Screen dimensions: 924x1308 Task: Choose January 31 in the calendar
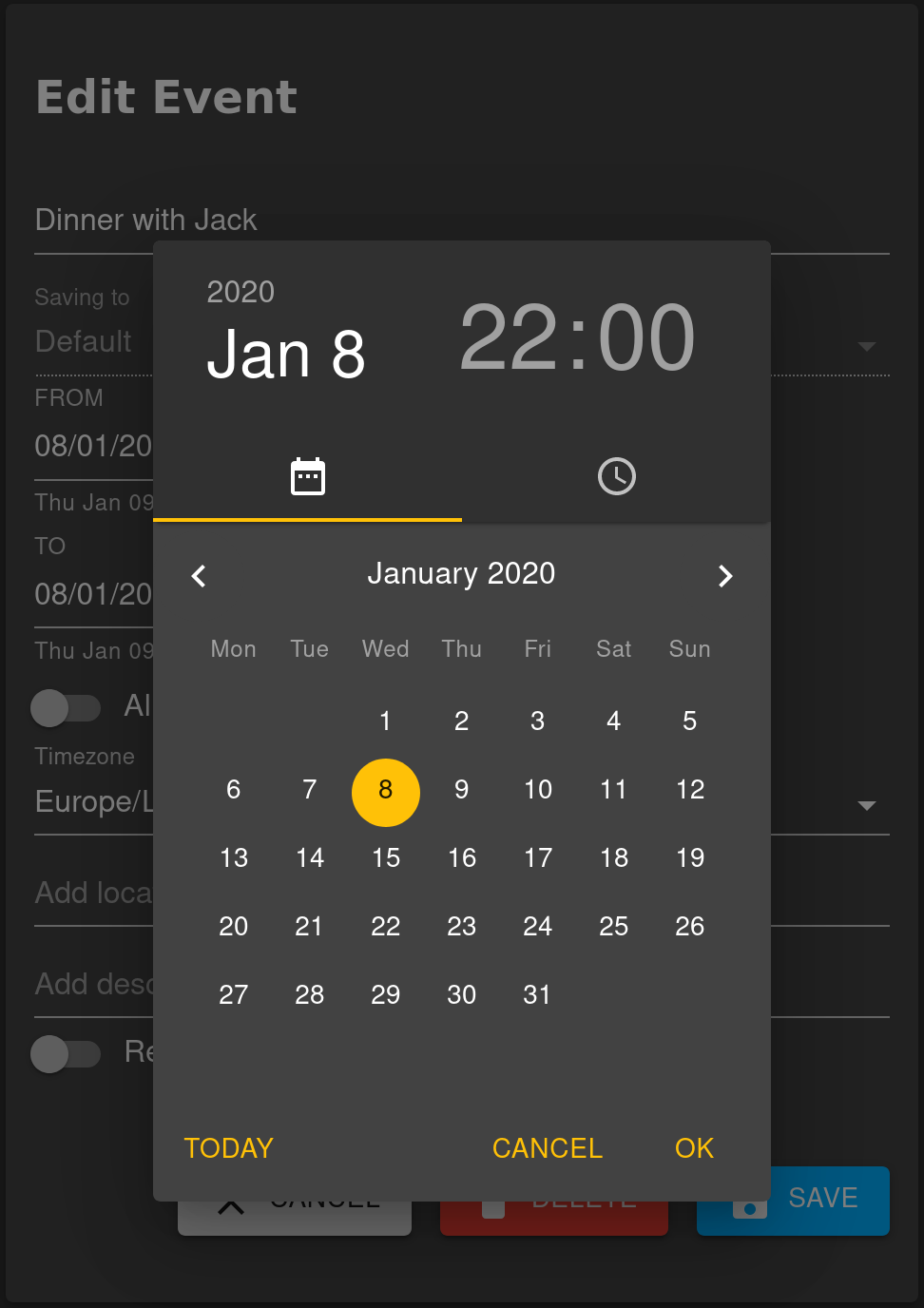538,995
